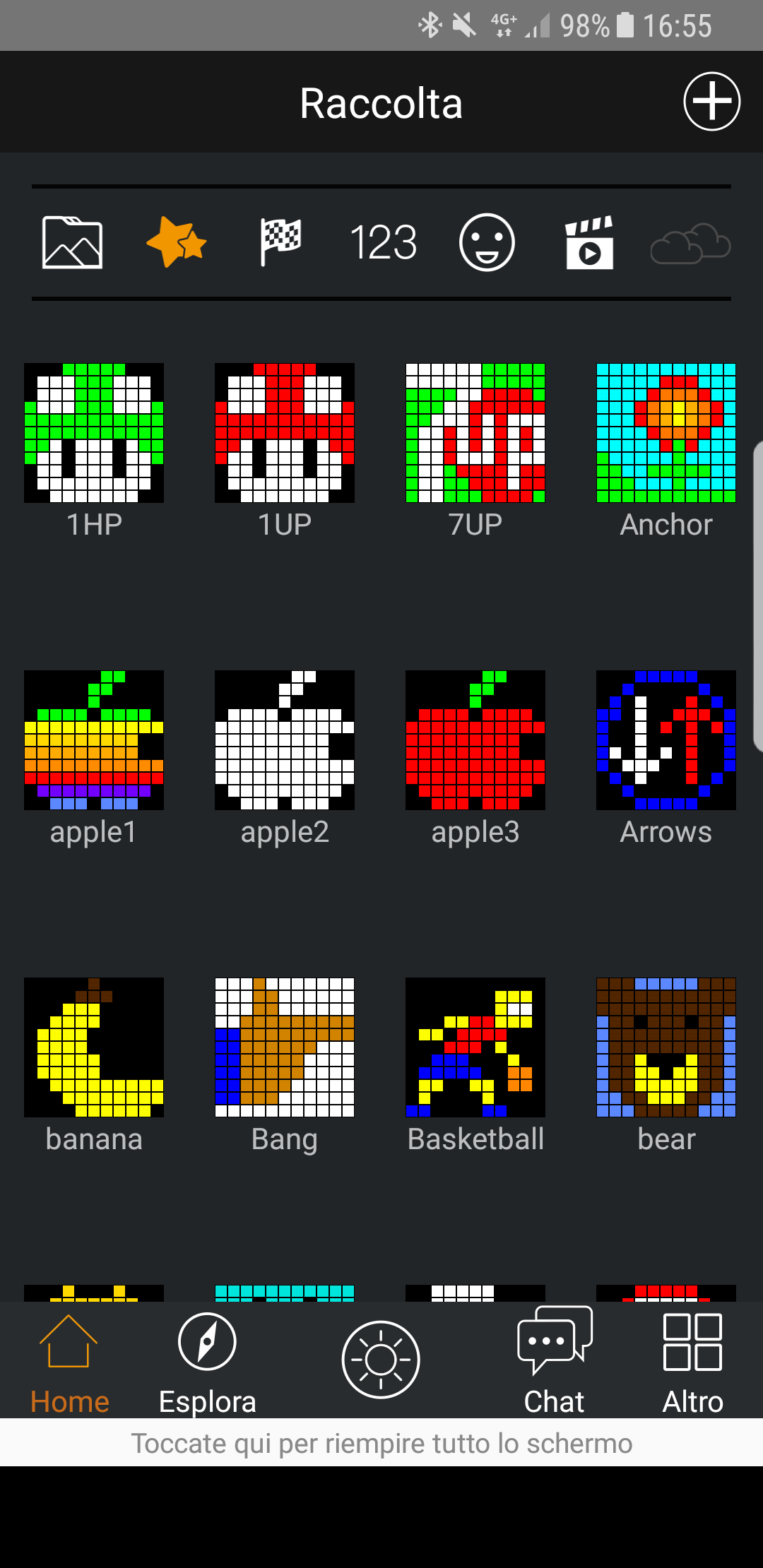Screen dimensions: 763x1568
Task: Open the cloud category
Action: [690, 244]
